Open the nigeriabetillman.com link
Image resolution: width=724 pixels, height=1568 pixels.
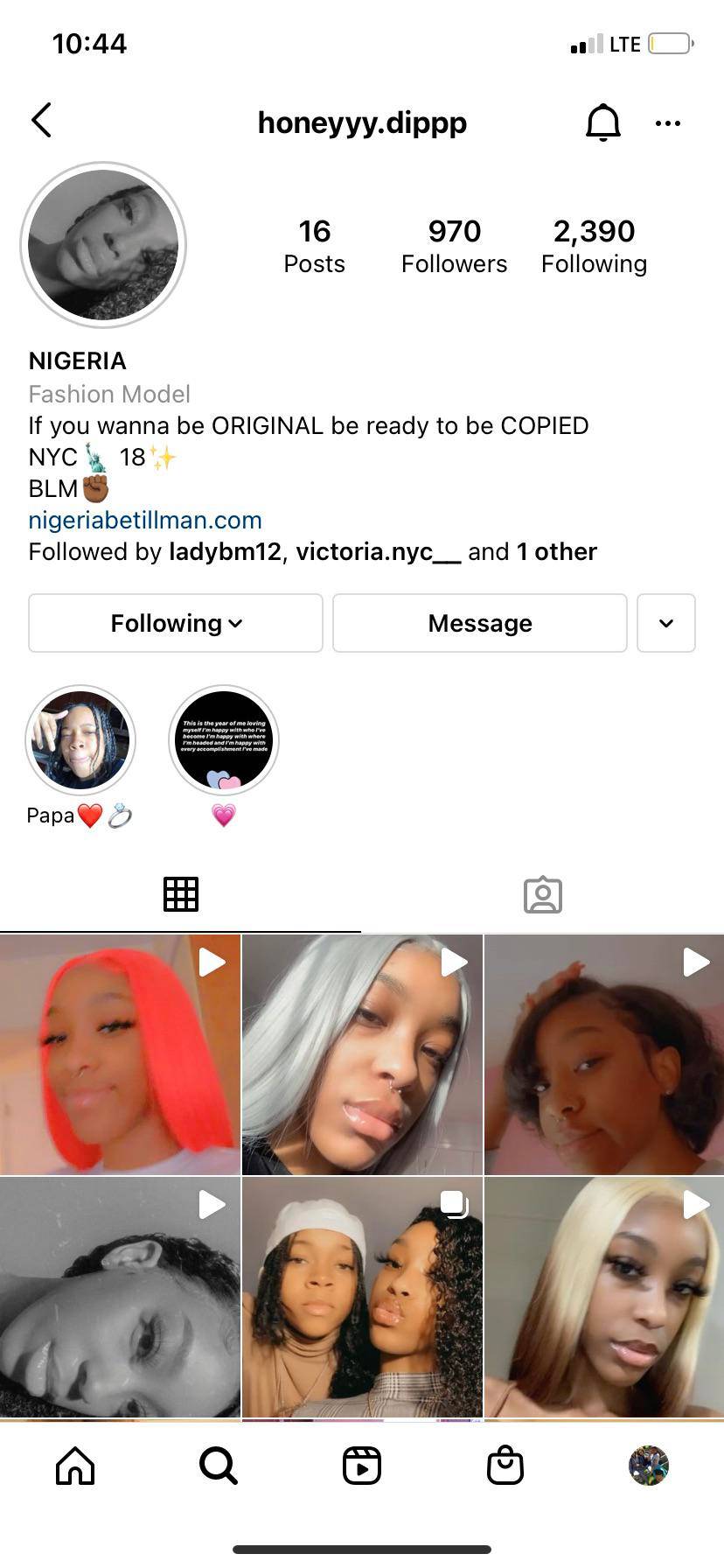145,520
